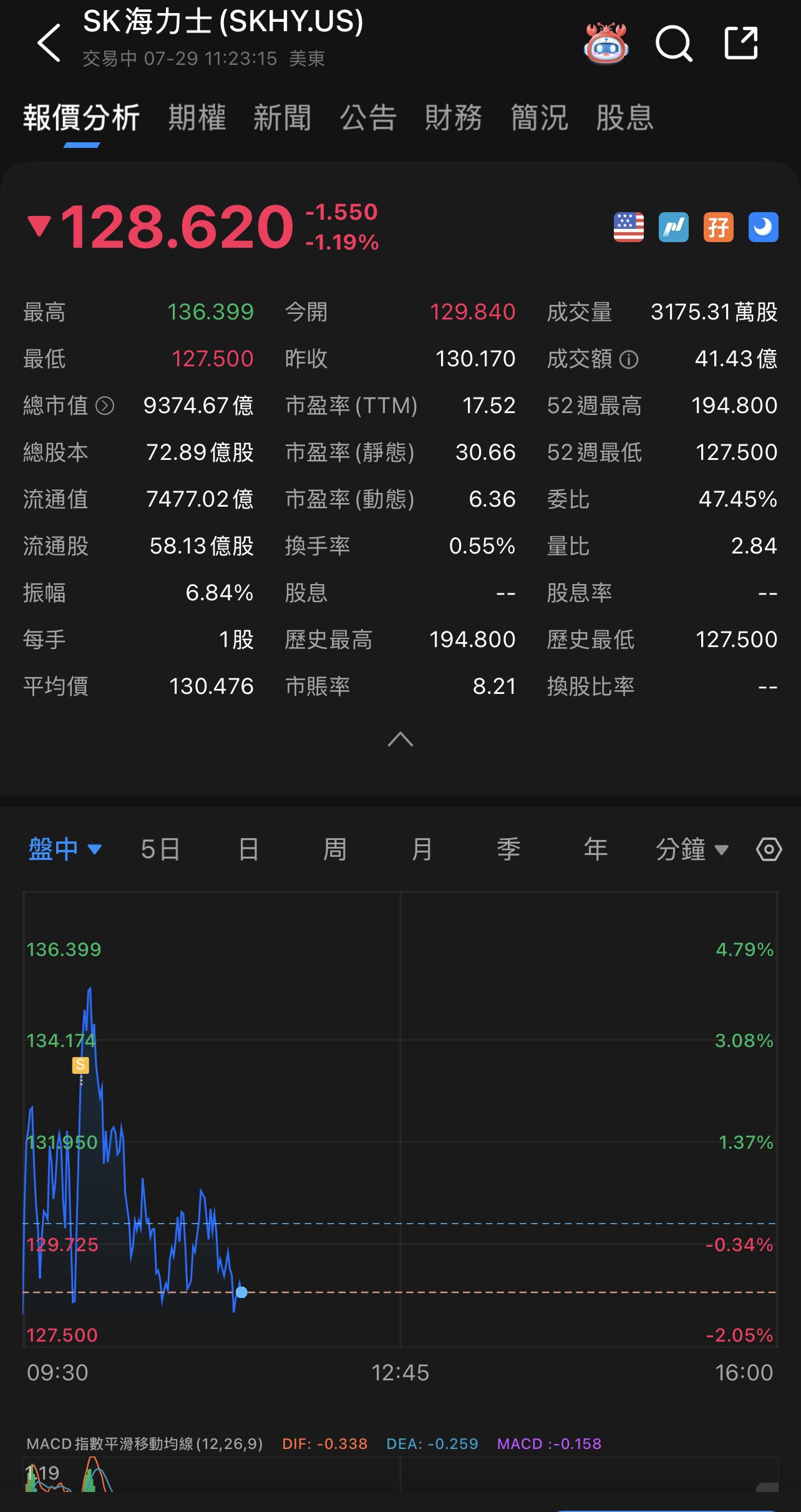Select the 5日 chart period
Viewport: 801px width, 1512px height.
point(160,849)
